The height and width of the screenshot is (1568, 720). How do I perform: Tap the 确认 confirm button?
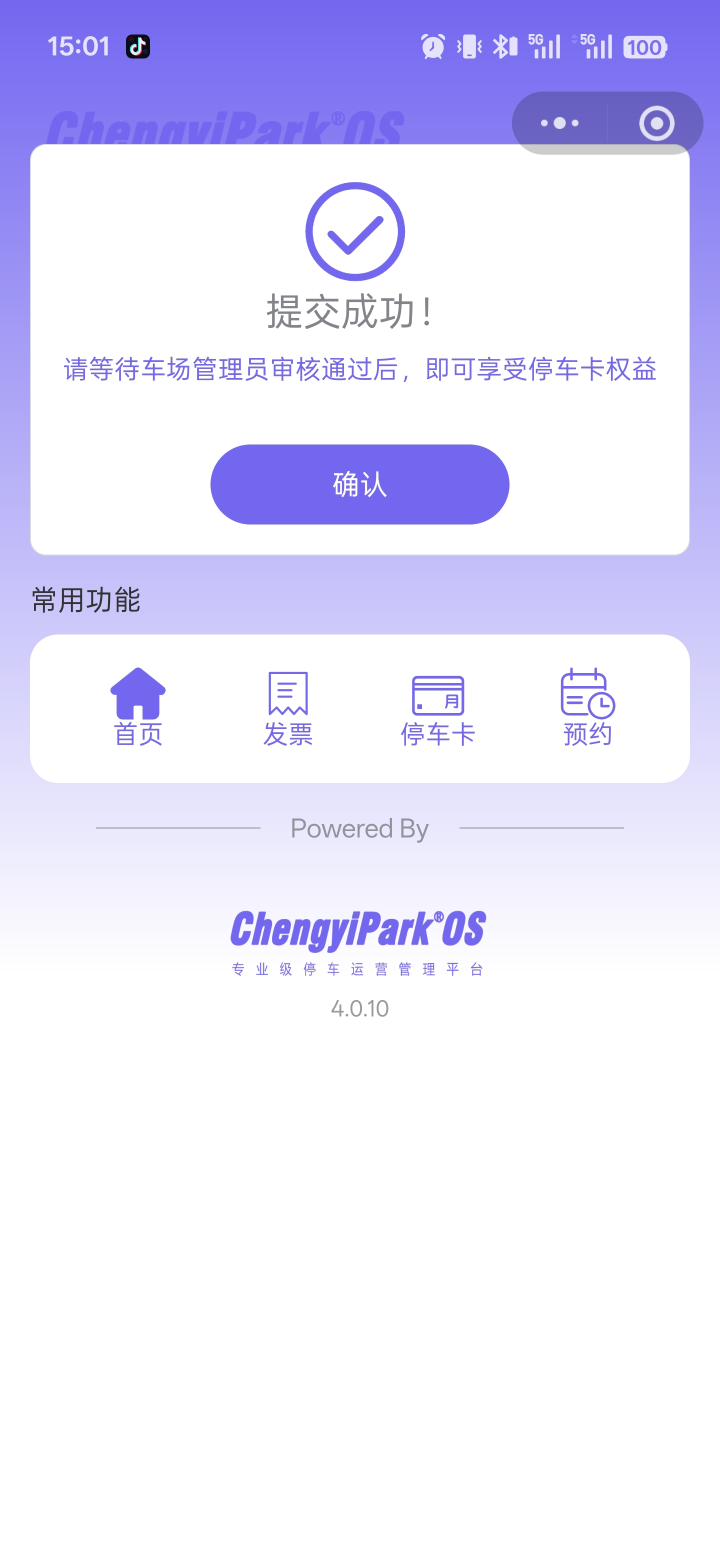359,484
